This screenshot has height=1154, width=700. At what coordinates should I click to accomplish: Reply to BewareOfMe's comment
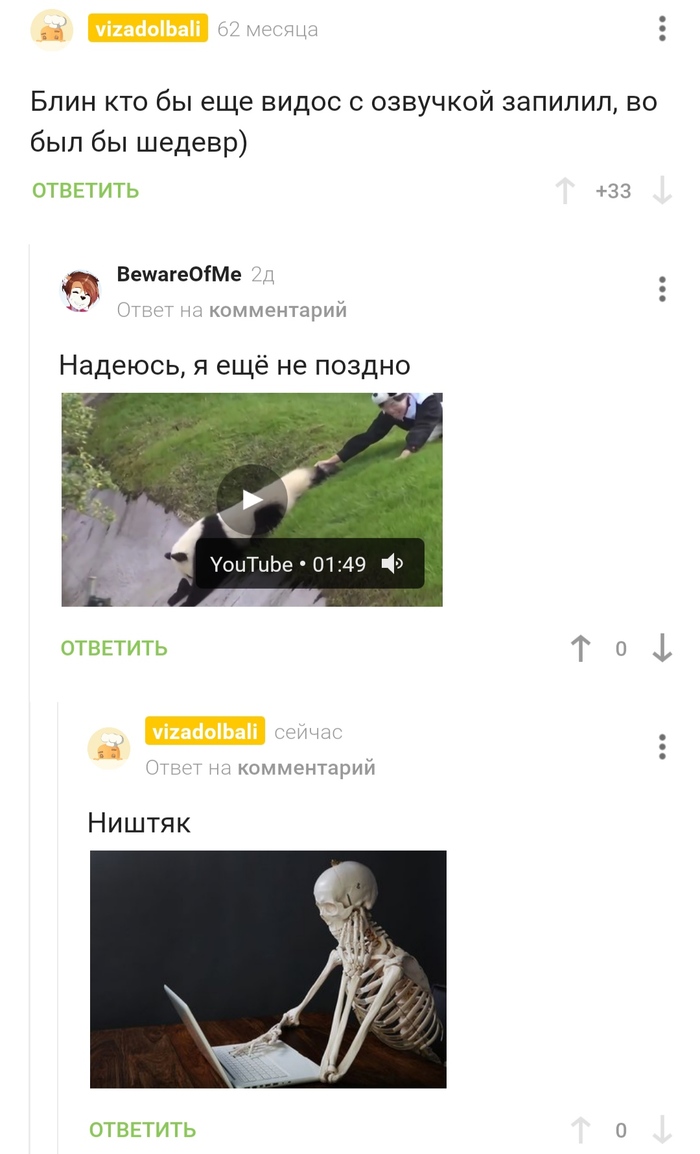point(114,648)
